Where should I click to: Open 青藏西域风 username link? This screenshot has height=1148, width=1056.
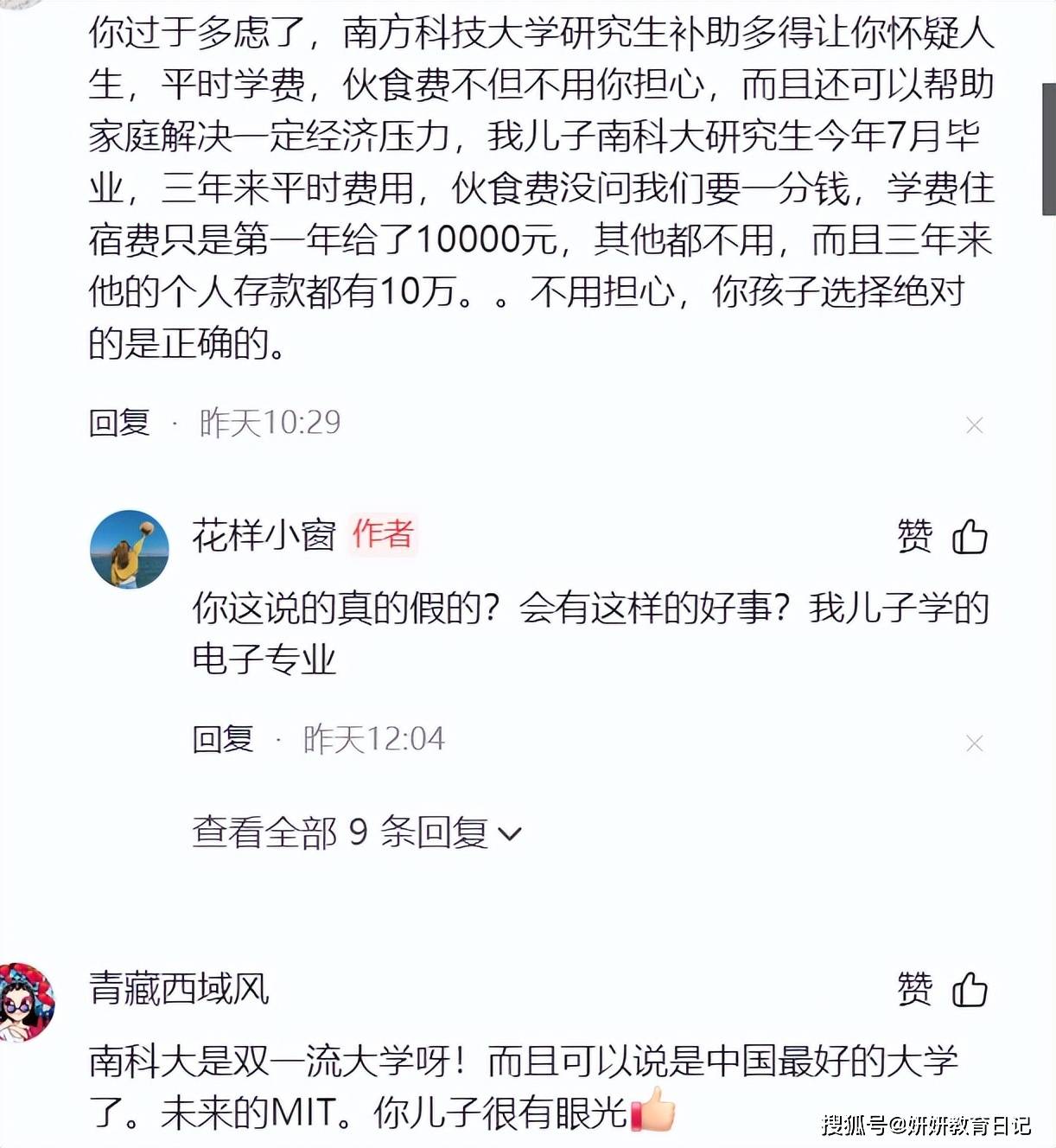179,989
